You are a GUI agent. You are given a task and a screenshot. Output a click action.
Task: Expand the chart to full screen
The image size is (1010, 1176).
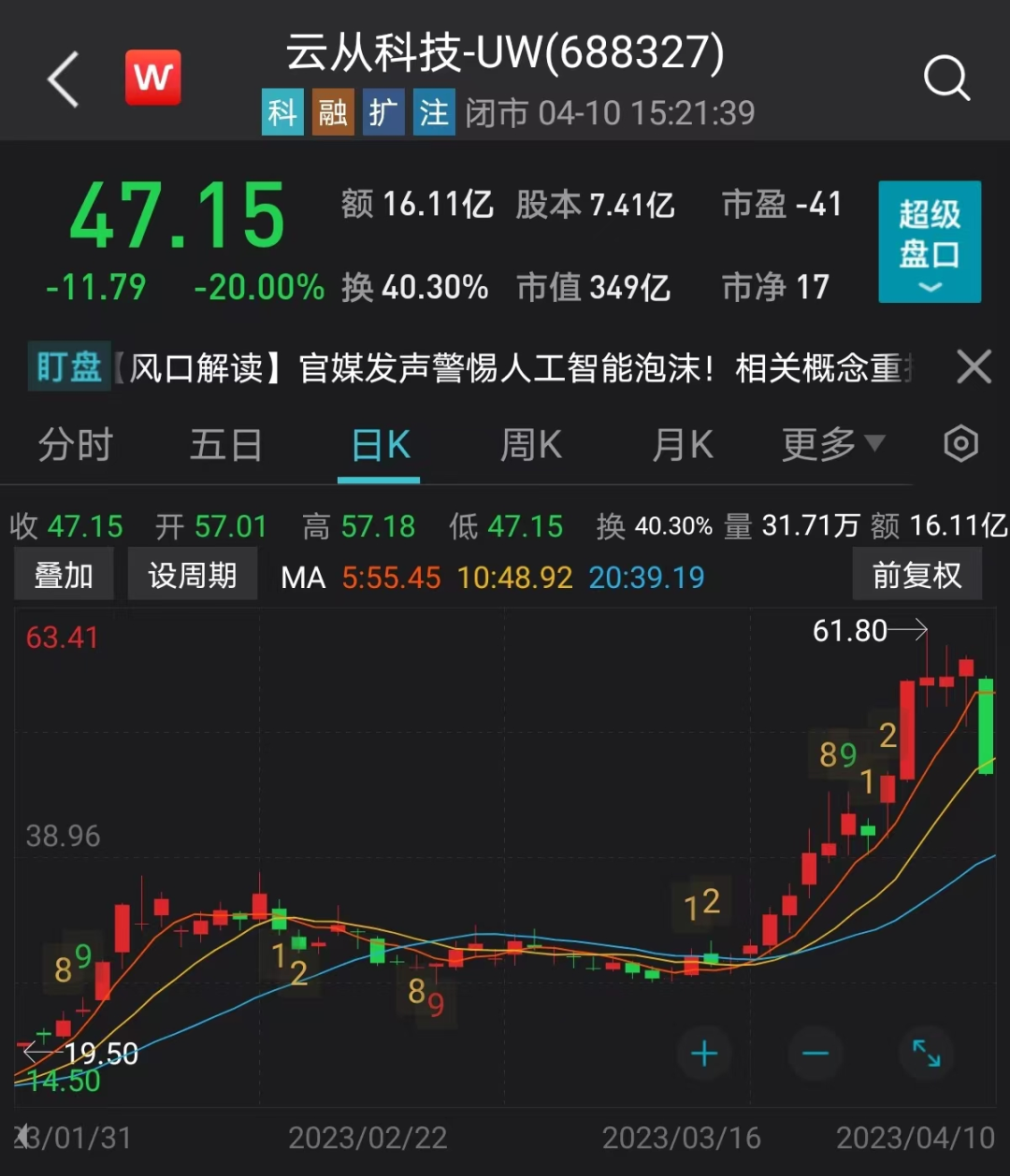click(927, 1054)
